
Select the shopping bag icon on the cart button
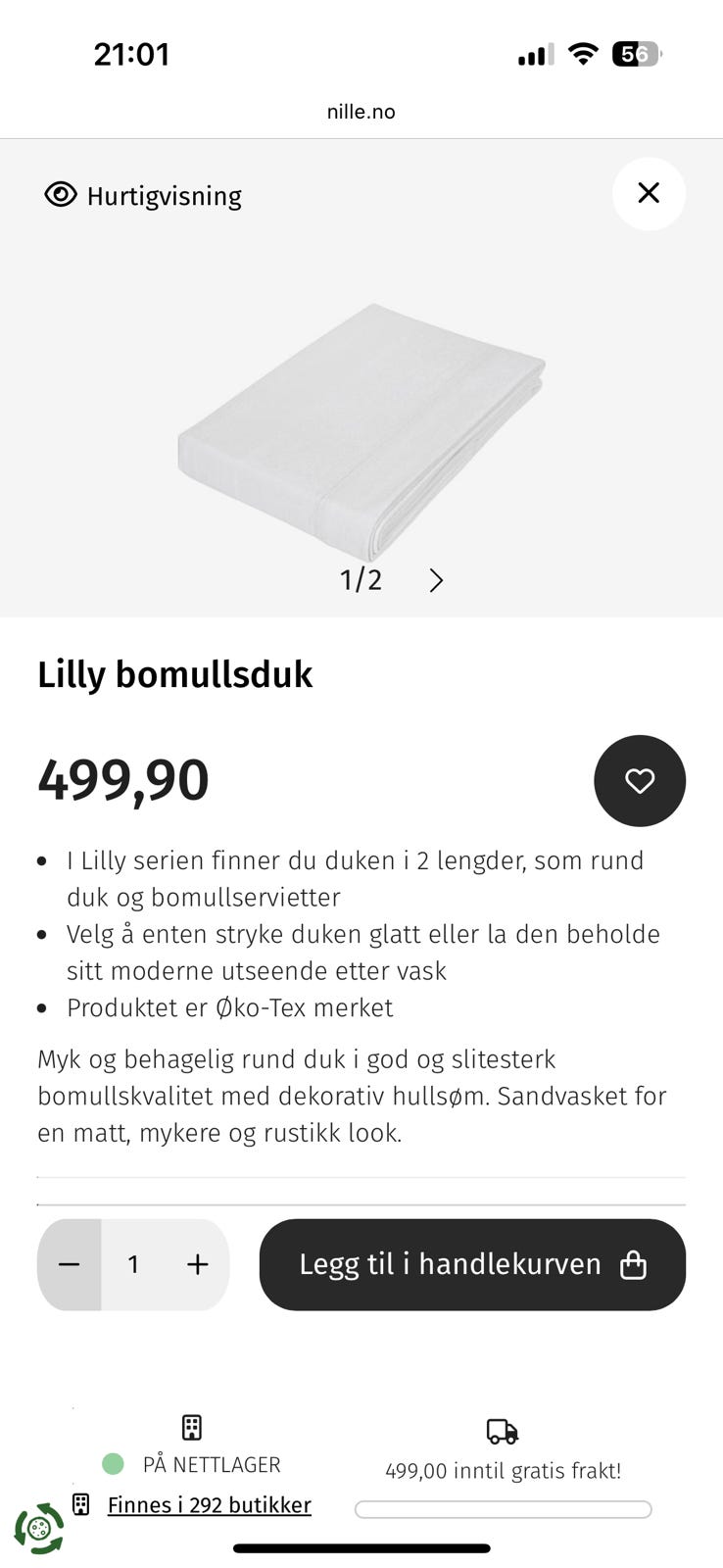coord(633,1264)
